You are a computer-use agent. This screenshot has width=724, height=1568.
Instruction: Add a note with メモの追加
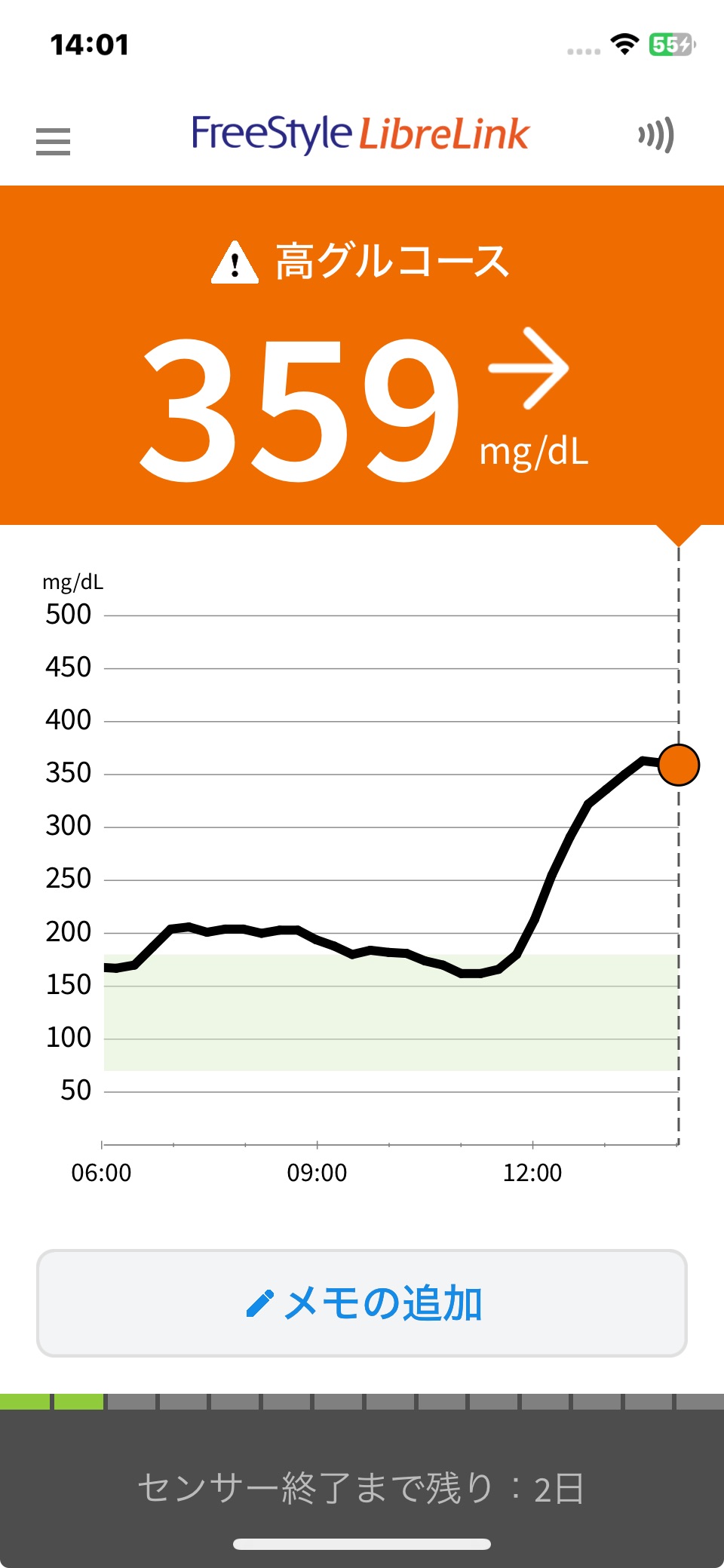pyautogui.click(x=362, y=1303)
